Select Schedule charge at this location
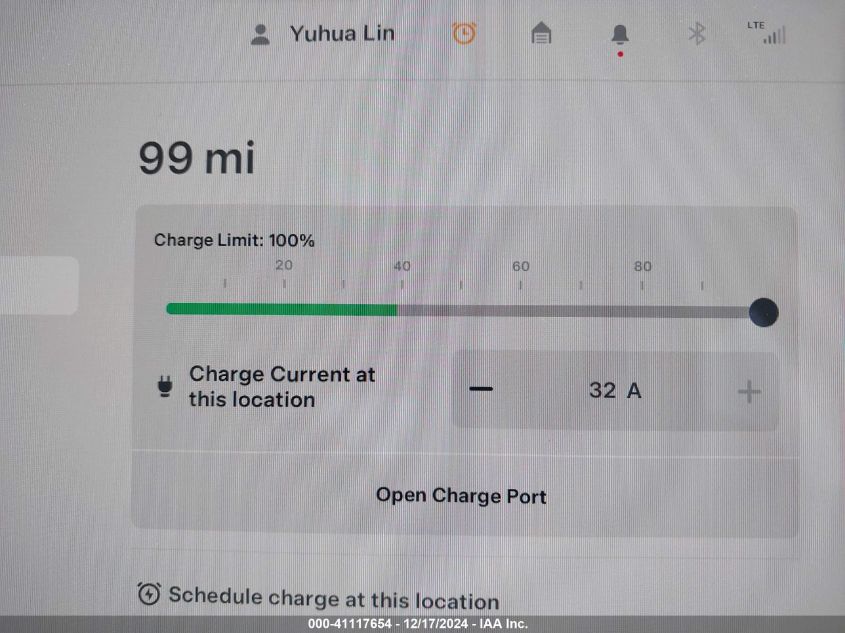The width and height of the screenshot is (845, 633). (320, 598)
